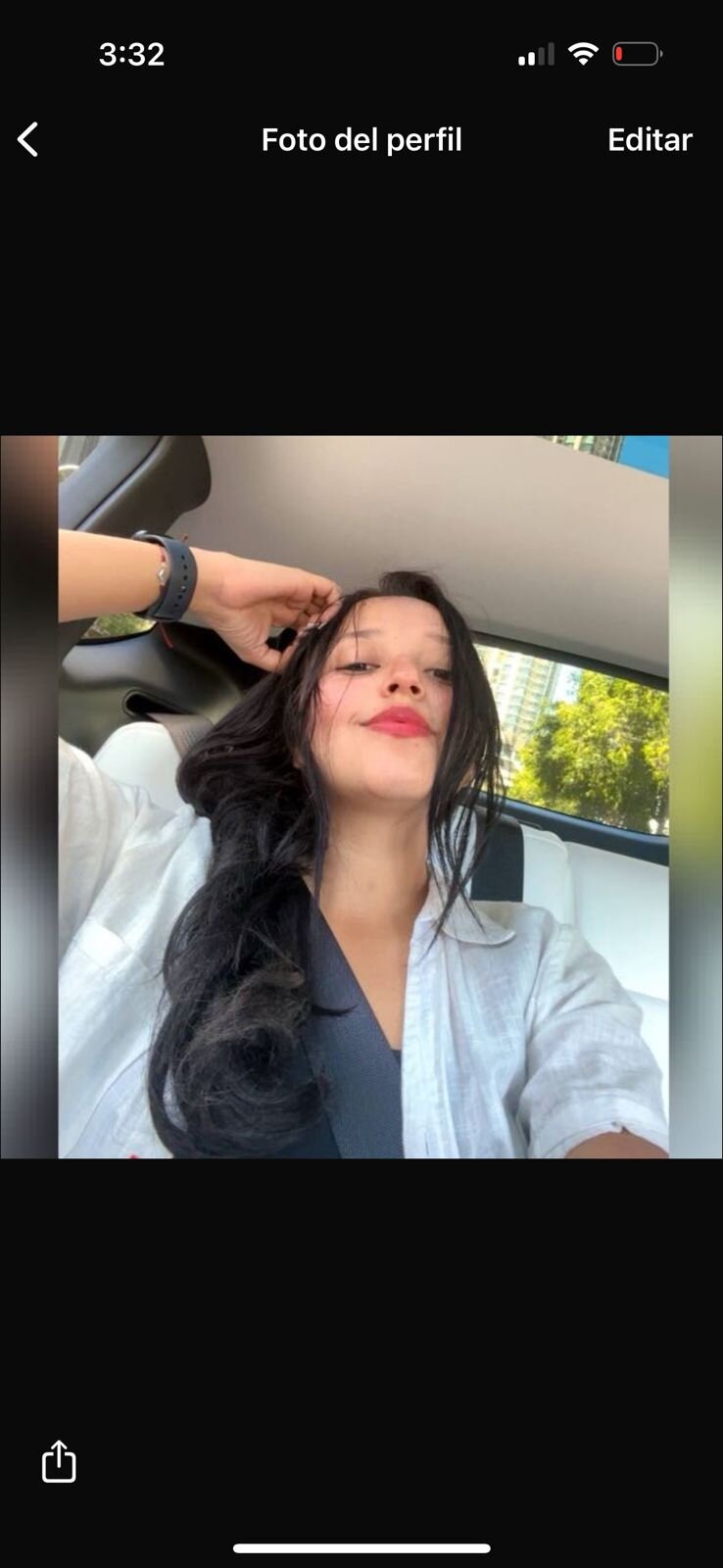Go back from the profile photo view
The height and width of the screenshot is (1568, 723).
pyautogui.click(x=28, y=140)
